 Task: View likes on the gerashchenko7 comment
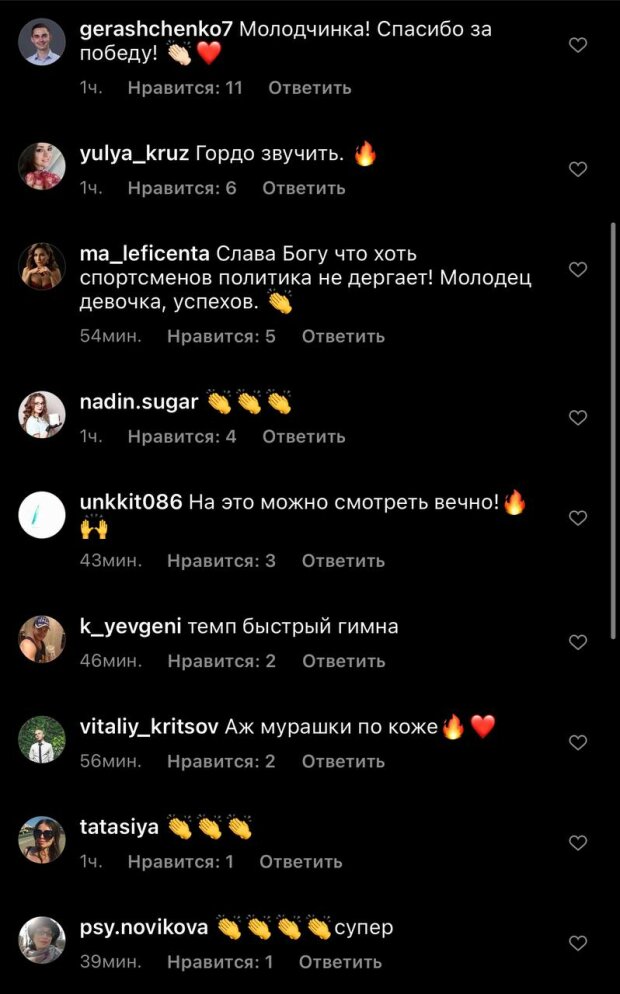(x=185, y=88)
